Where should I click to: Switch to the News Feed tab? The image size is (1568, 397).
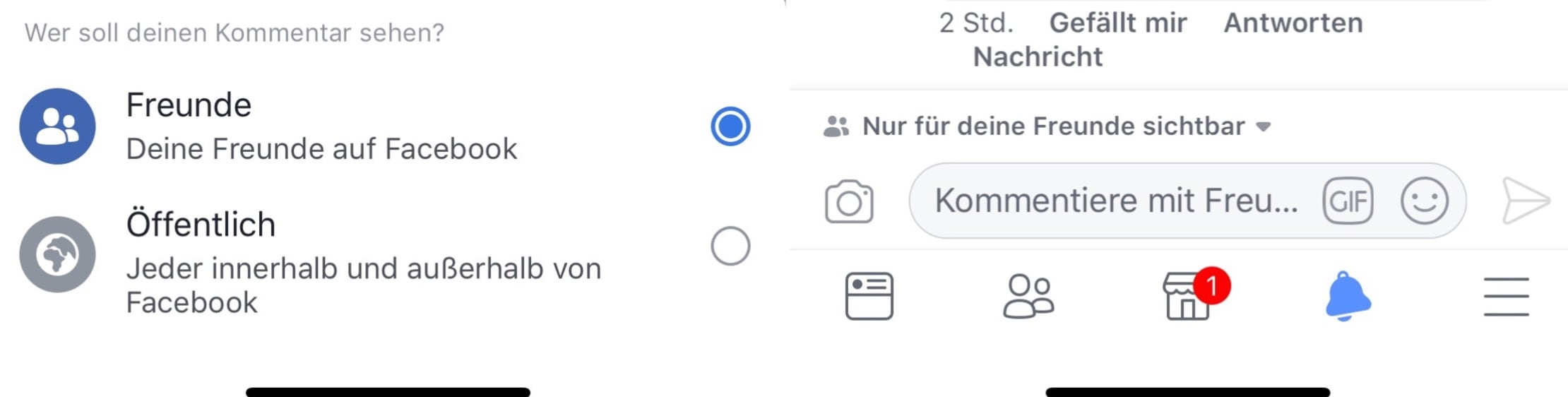click(869, 296)
